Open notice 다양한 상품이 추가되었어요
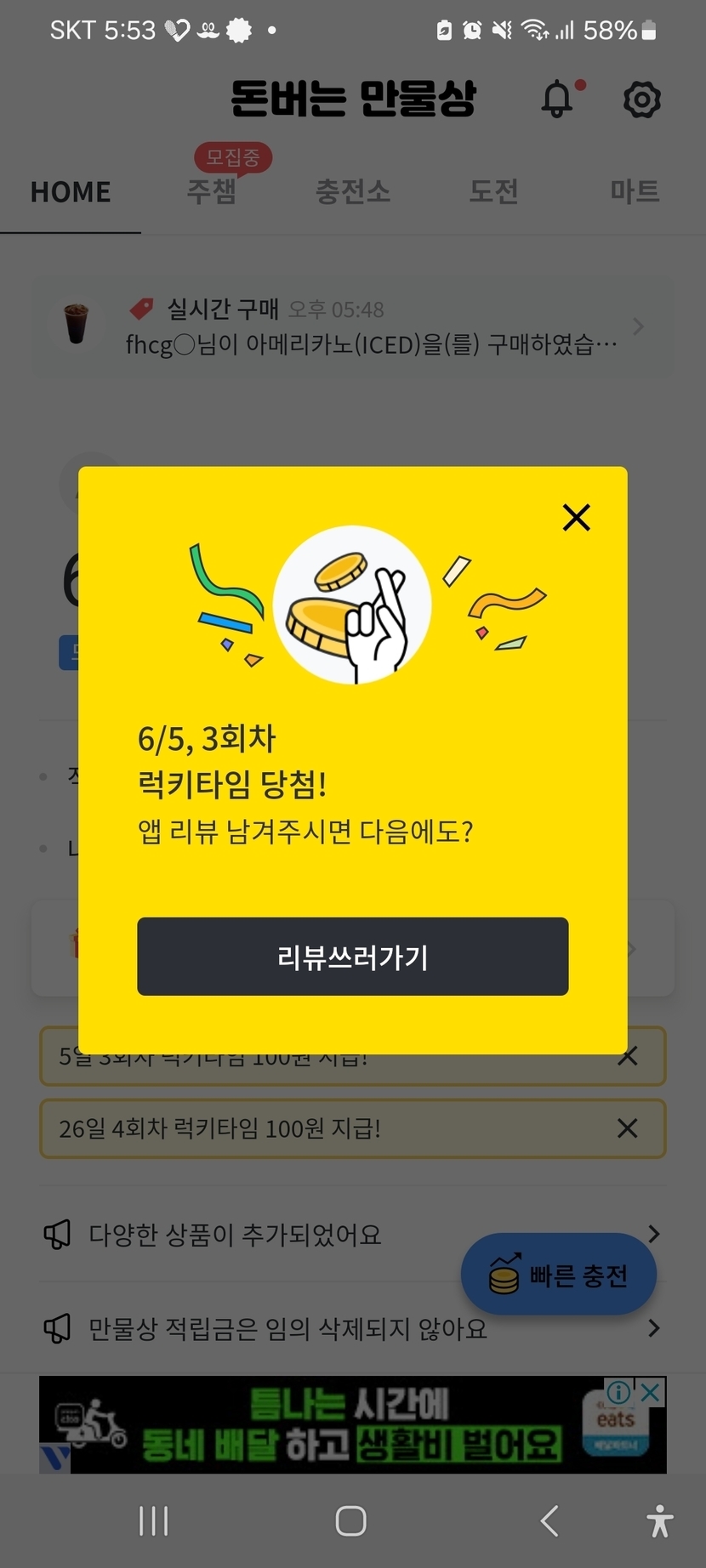This screenshot has width=706, height=1568. [x=353, y=1234]
